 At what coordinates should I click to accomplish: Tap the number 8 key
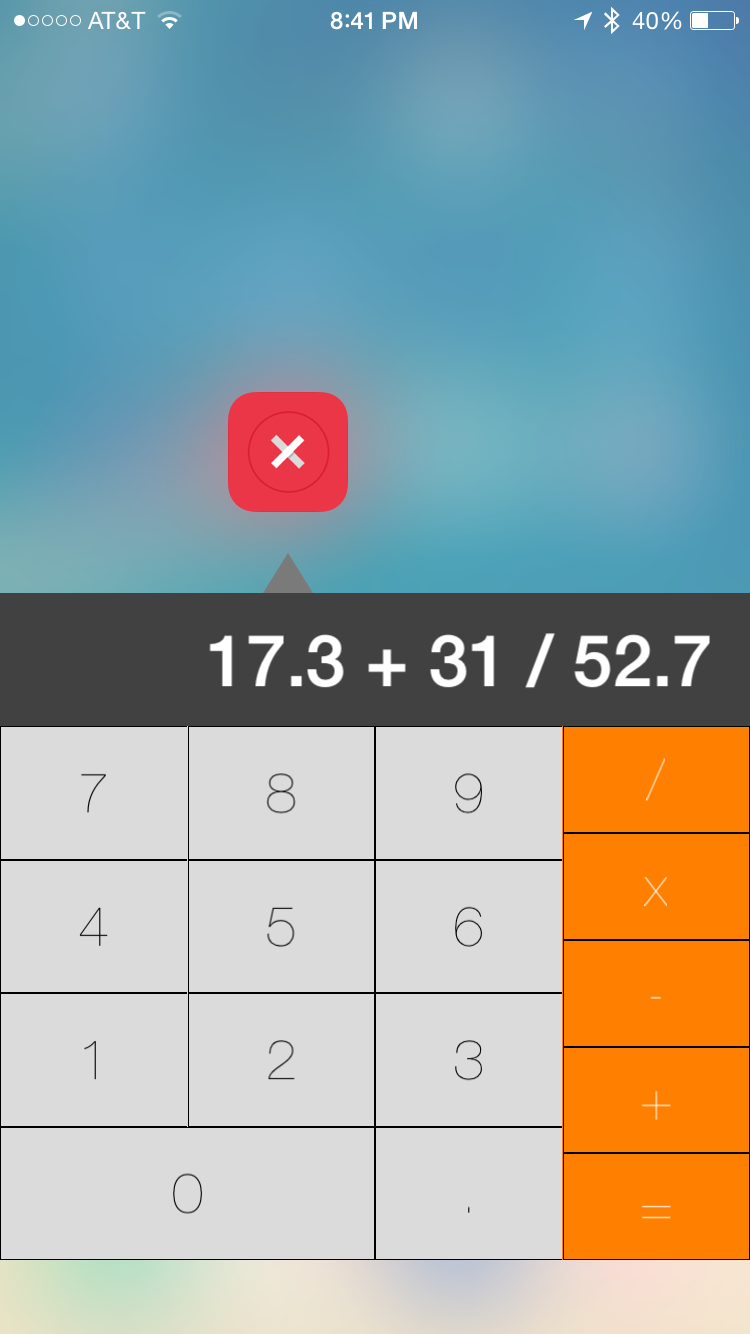[x=281, y=793]
